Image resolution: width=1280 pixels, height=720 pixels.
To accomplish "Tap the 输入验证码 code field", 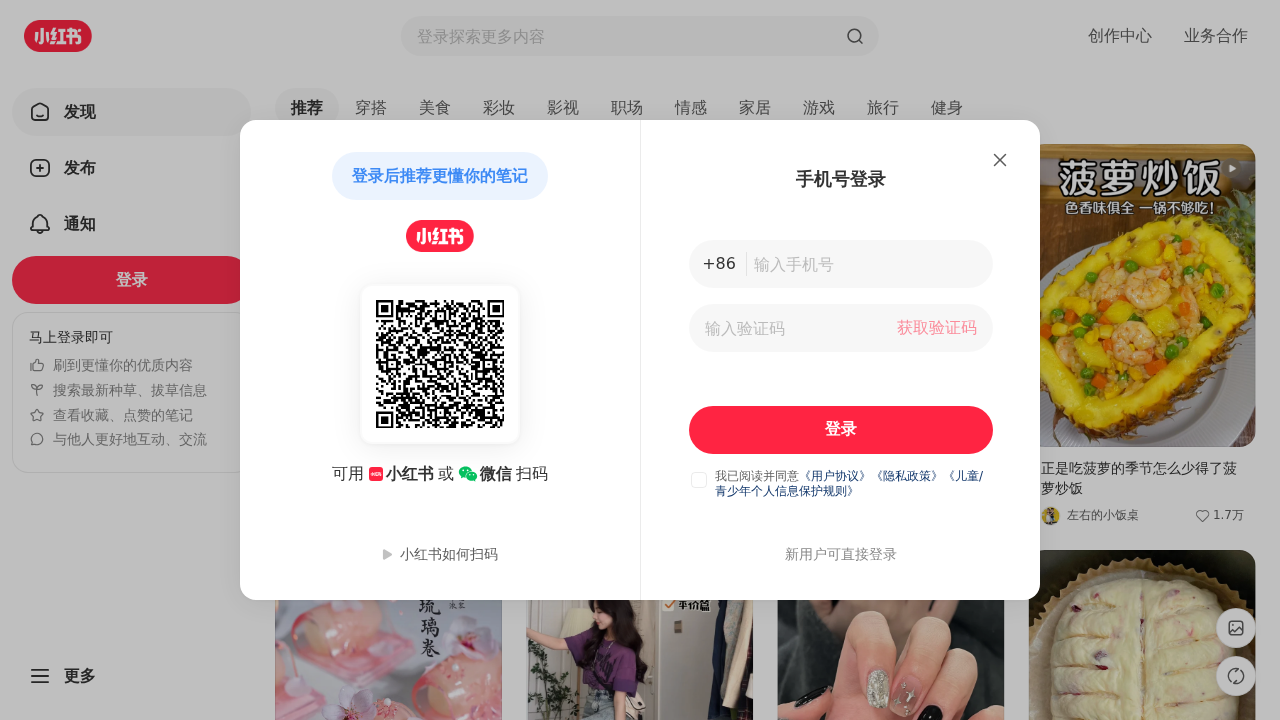I will coord(790,328).
